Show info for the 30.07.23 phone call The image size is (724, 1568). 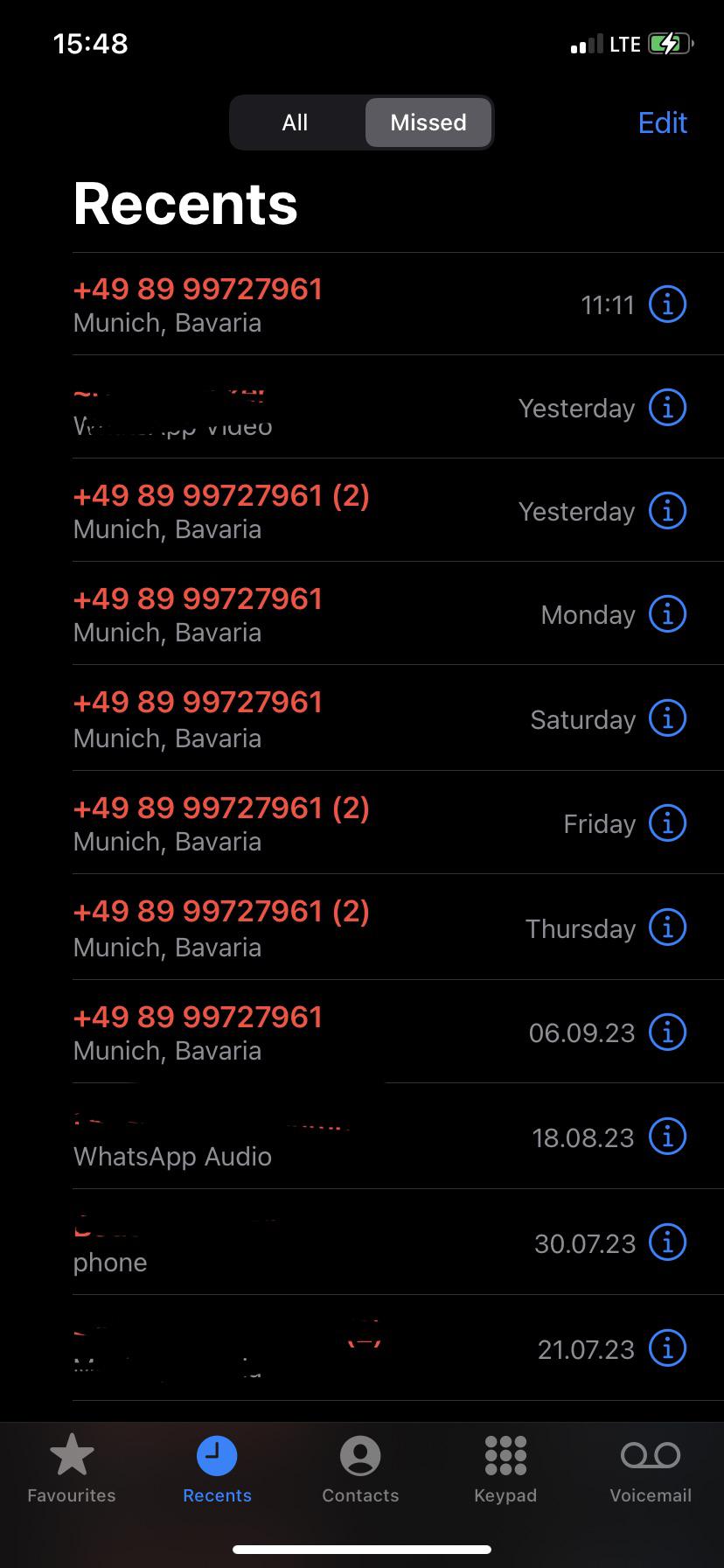click(667, 1242)
